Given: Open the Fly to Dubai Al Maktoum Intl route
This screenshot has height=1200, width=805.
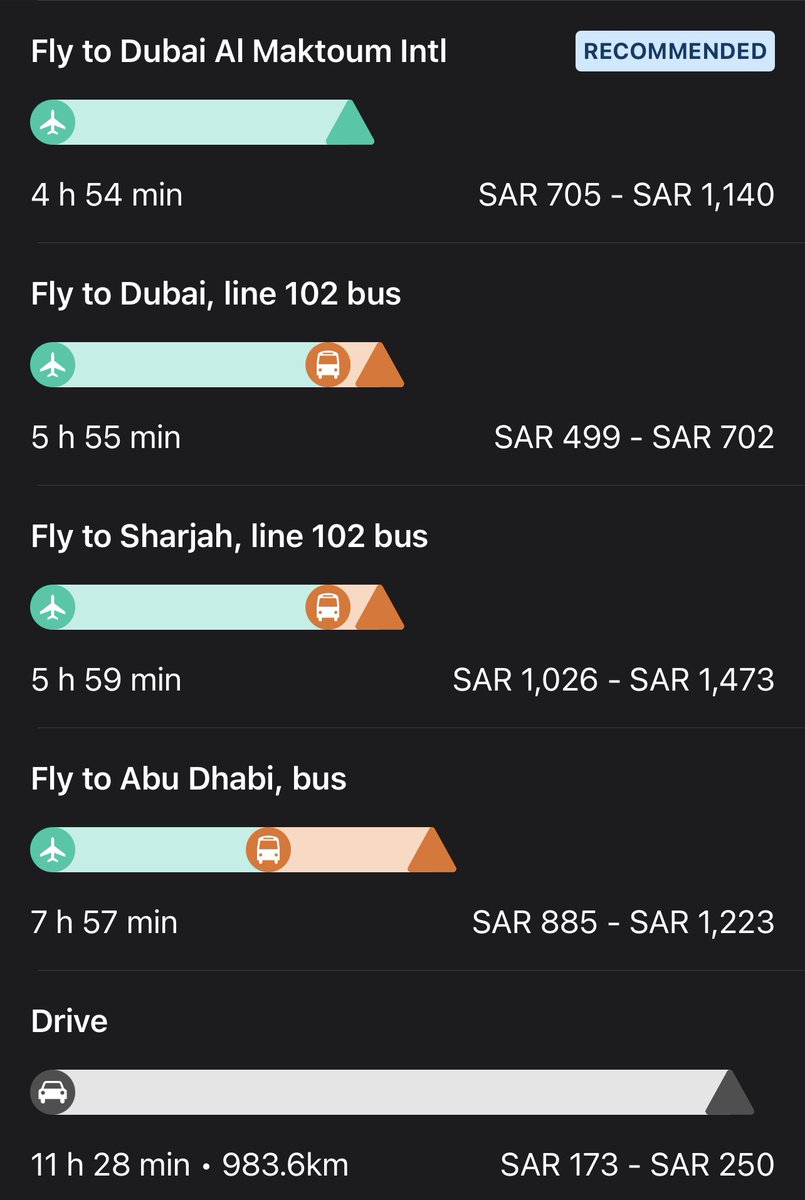Looking at the screenshot, I should 238,52.
